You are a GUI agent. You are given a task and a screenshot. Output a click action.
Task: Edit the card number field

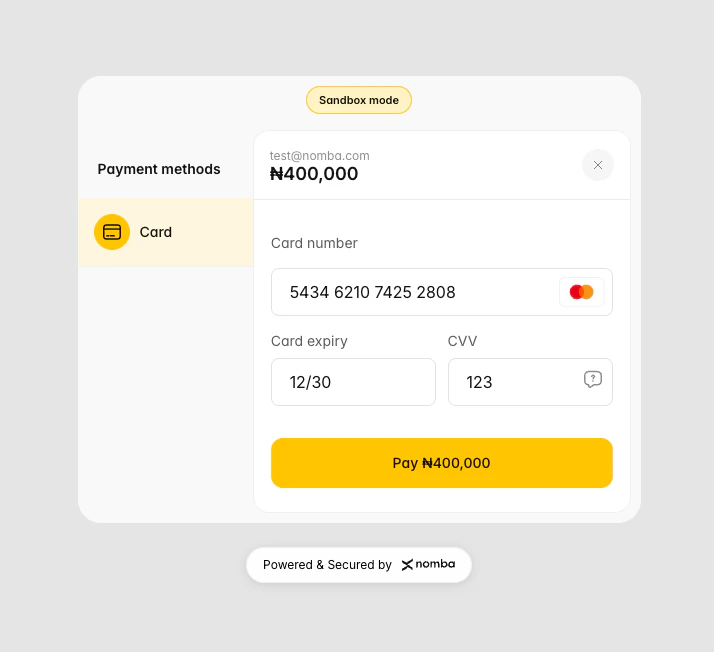coord(410,292)
